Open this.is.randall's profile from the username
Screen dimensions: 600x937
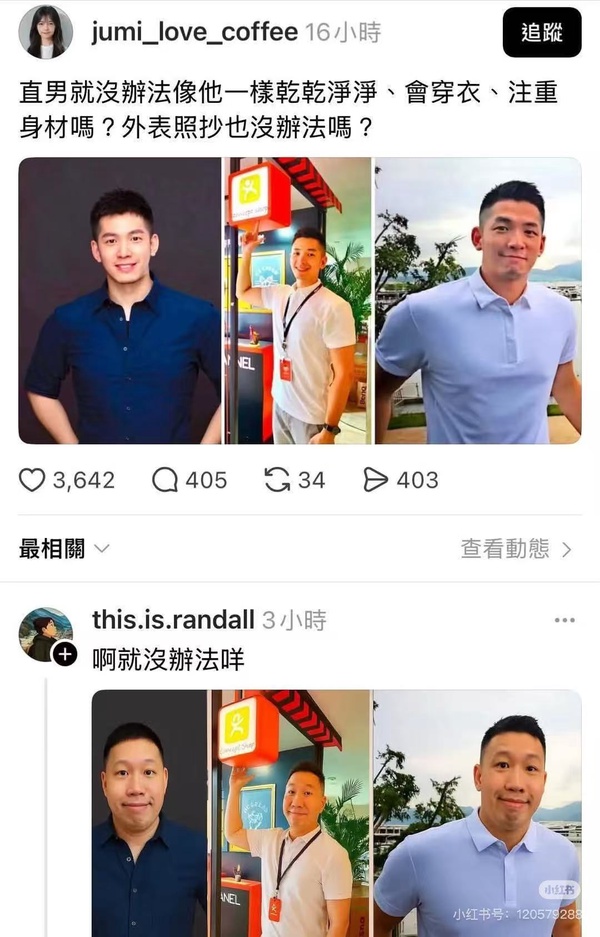tap(173, 620)
